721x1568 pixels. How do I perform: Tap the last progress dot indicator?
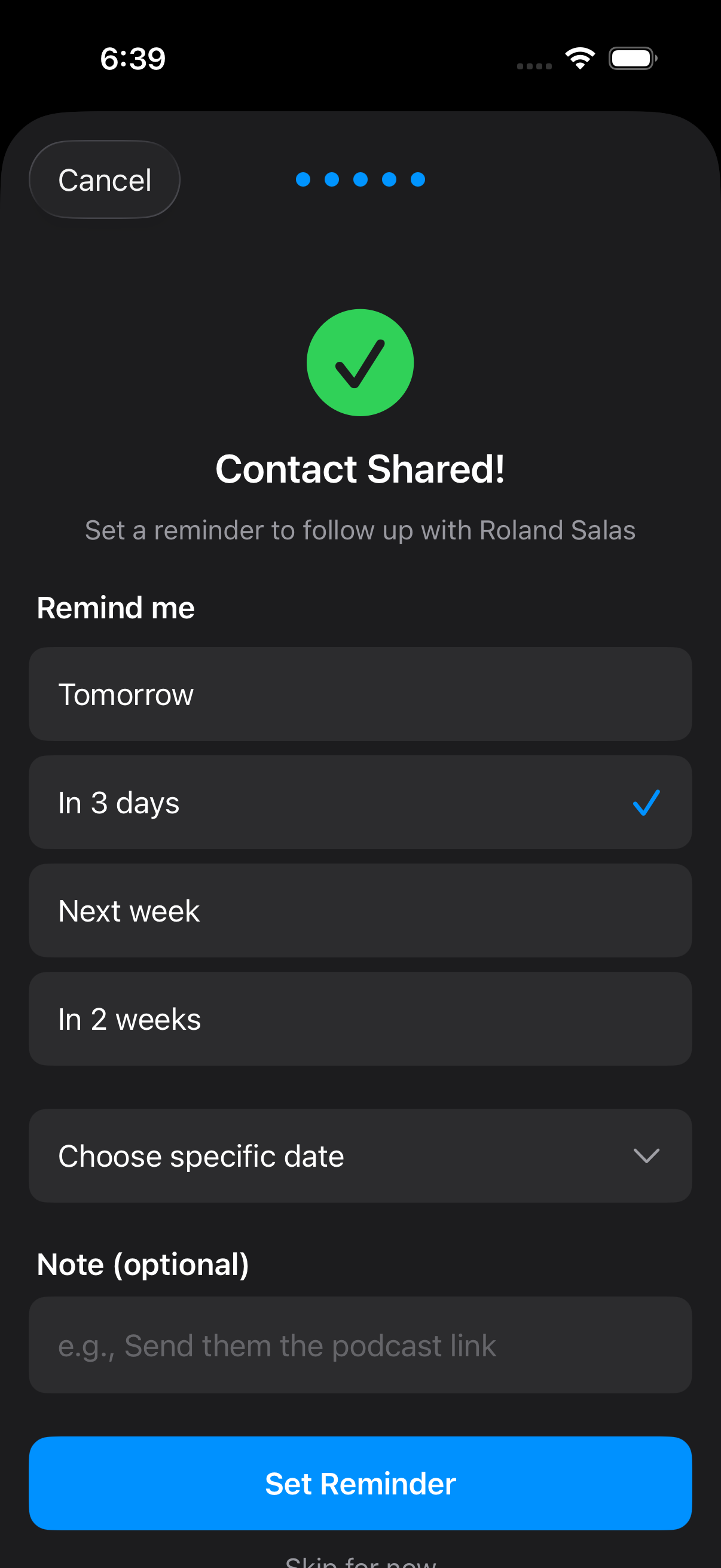coord(418,179)
